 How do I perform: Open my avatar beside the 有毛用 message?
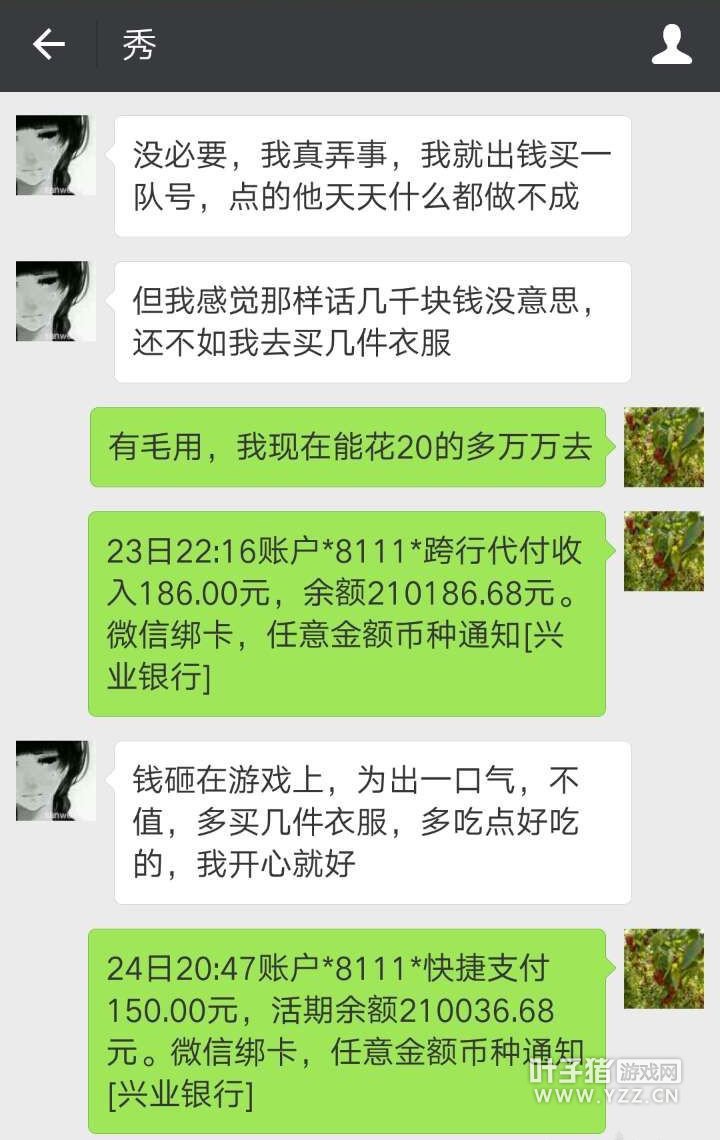tap(663, 447)
